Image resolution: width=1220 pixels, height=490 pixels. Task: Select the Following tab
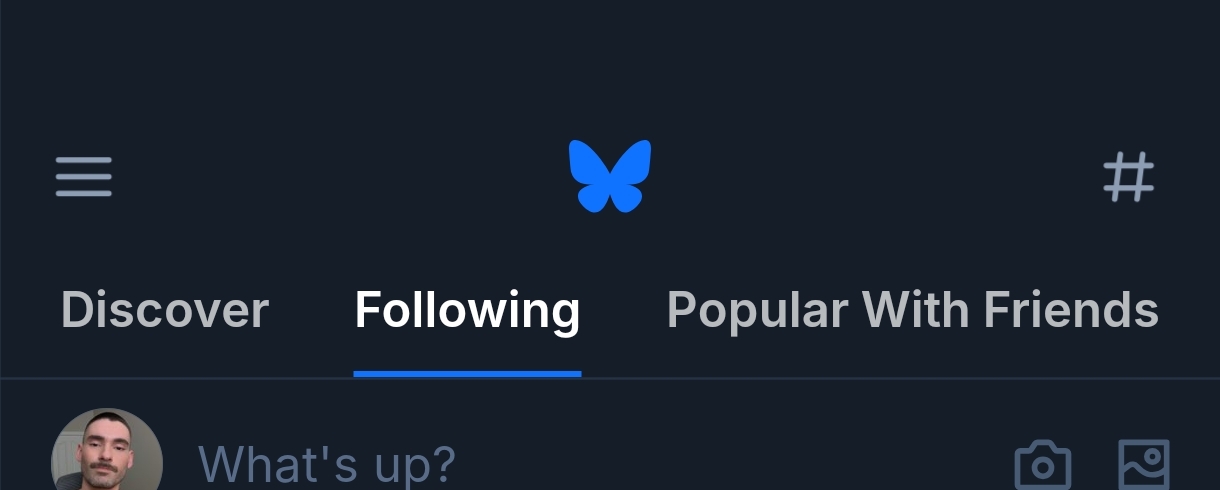point(467,311)
